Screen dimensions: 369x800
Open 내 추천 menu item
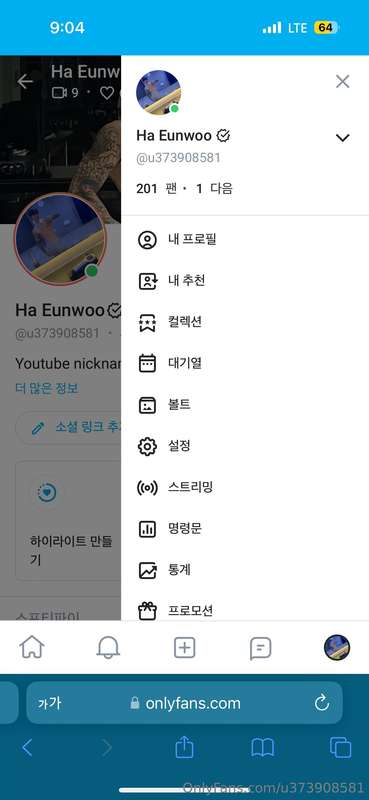point(245,281)
